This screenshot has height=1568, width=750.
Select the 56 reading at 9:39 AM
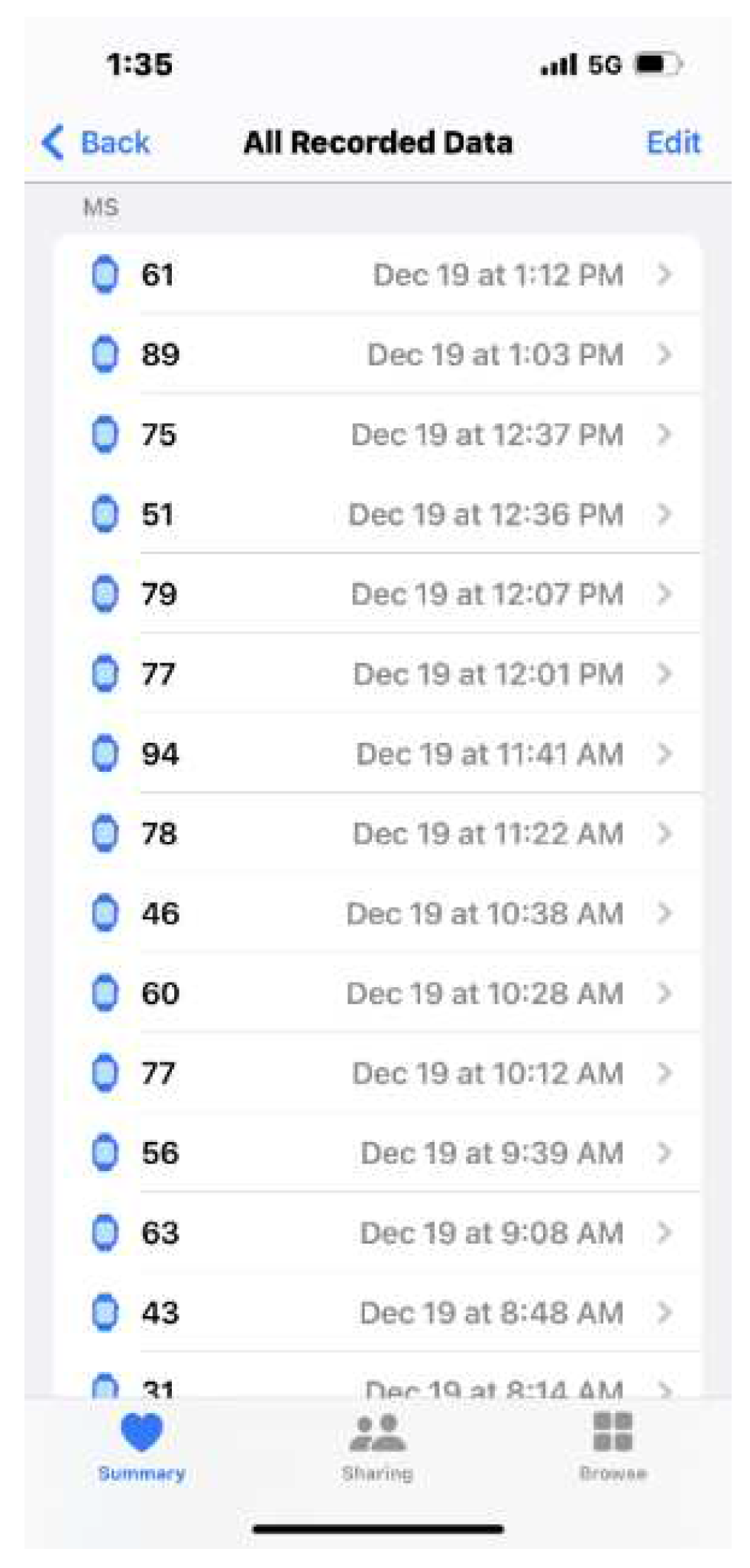(x=378, y=1153)
